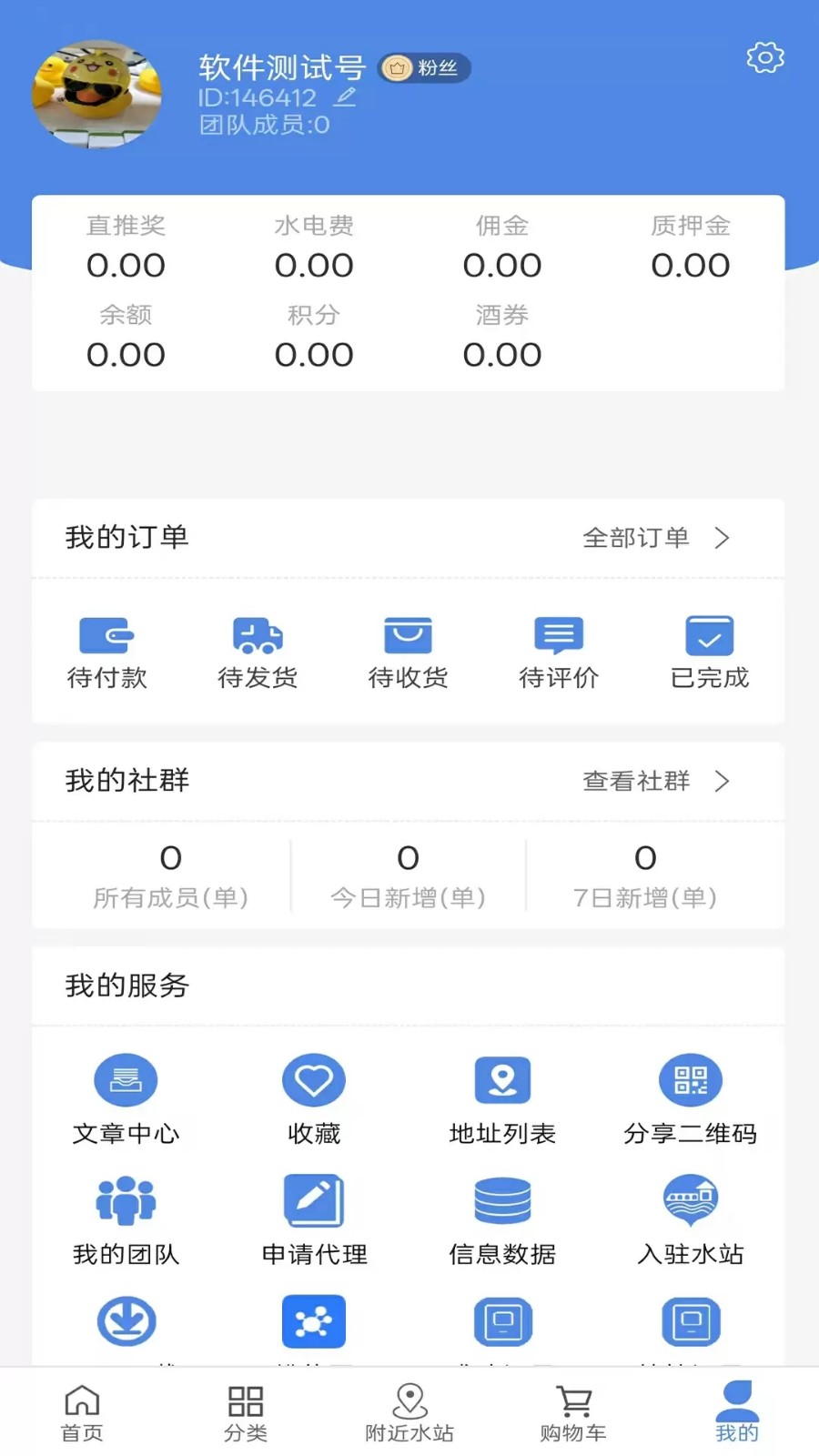819x1456 pixels.
Task: Open 我的团队 my team
Action: 126,1201
